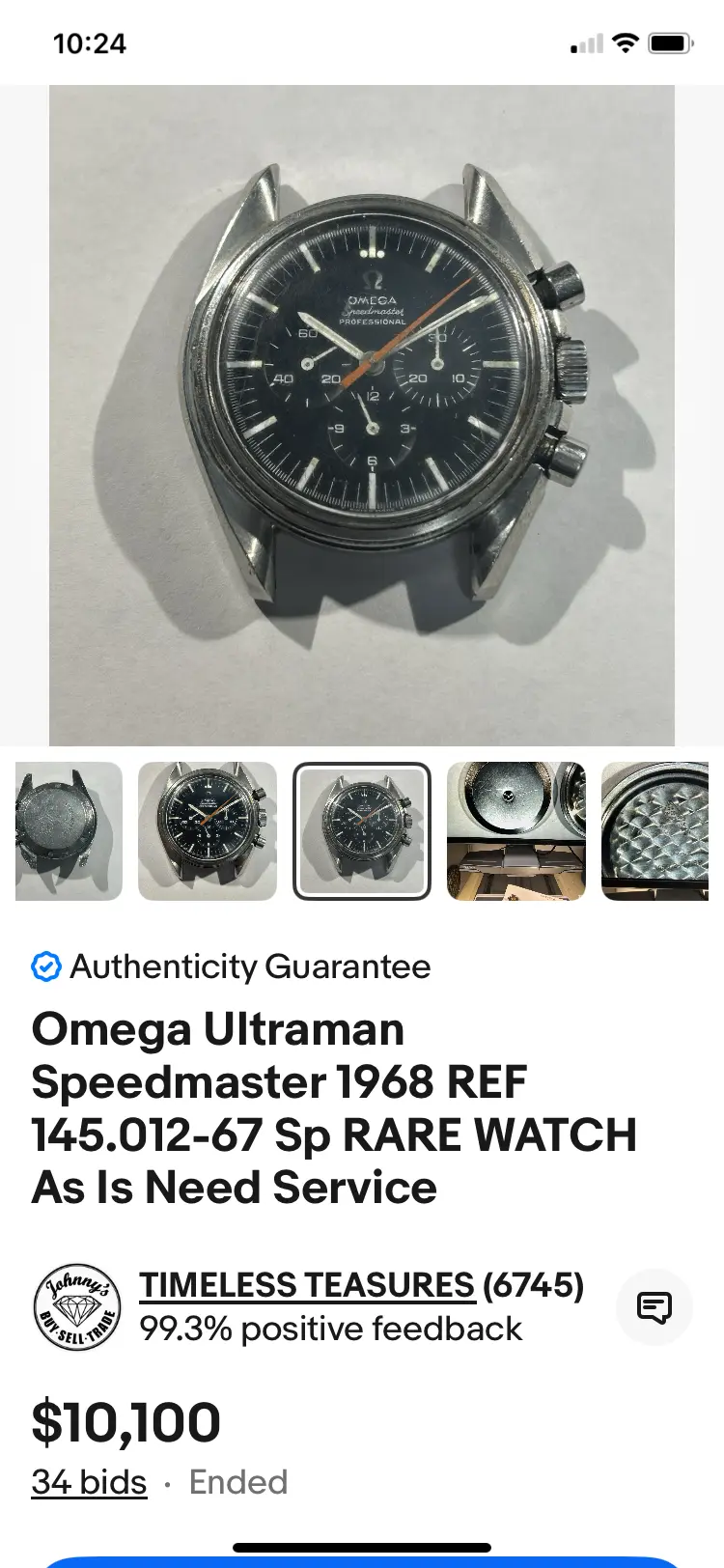Screen dimensions: 724x1568
Task: Select the case back thumbnail photo
Action: pyautogui.click(x=68, y=831)
